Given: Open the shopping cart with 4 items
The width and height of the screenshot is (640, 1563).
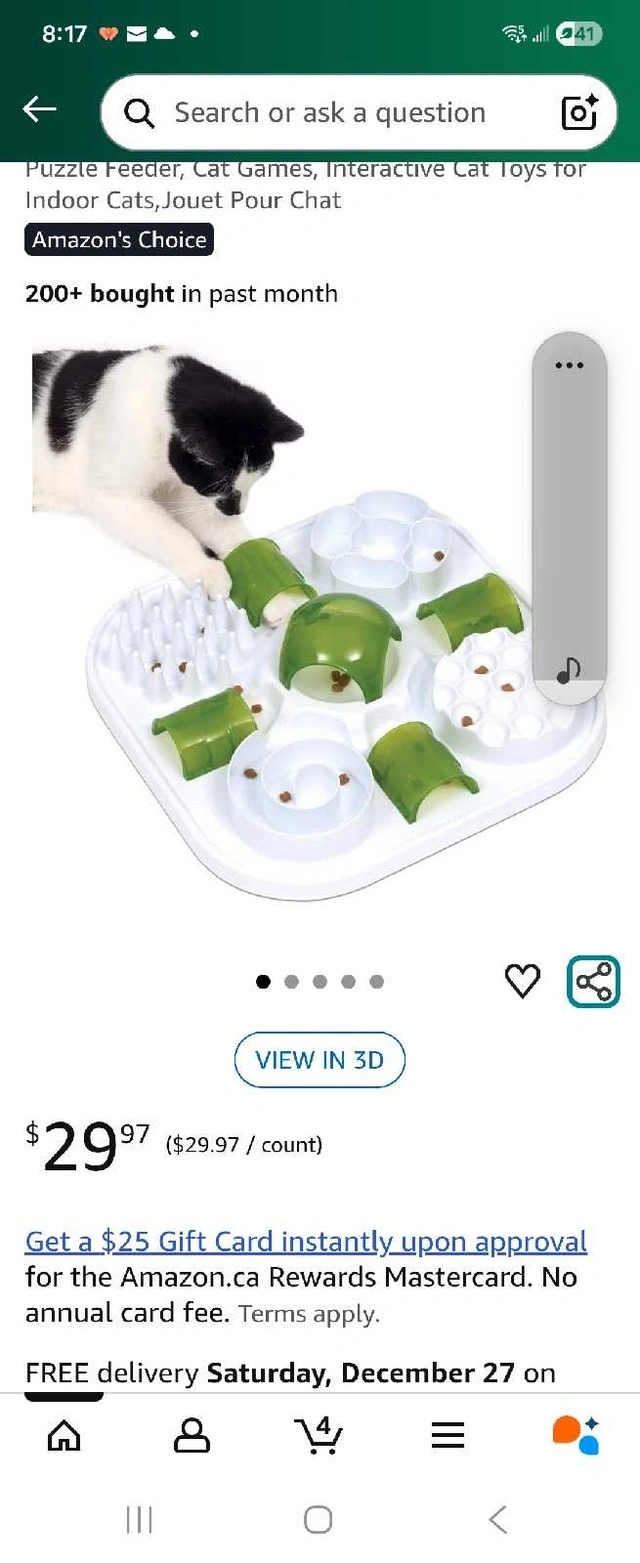Looking at the screenshot, I should (x=320, y=1436).
